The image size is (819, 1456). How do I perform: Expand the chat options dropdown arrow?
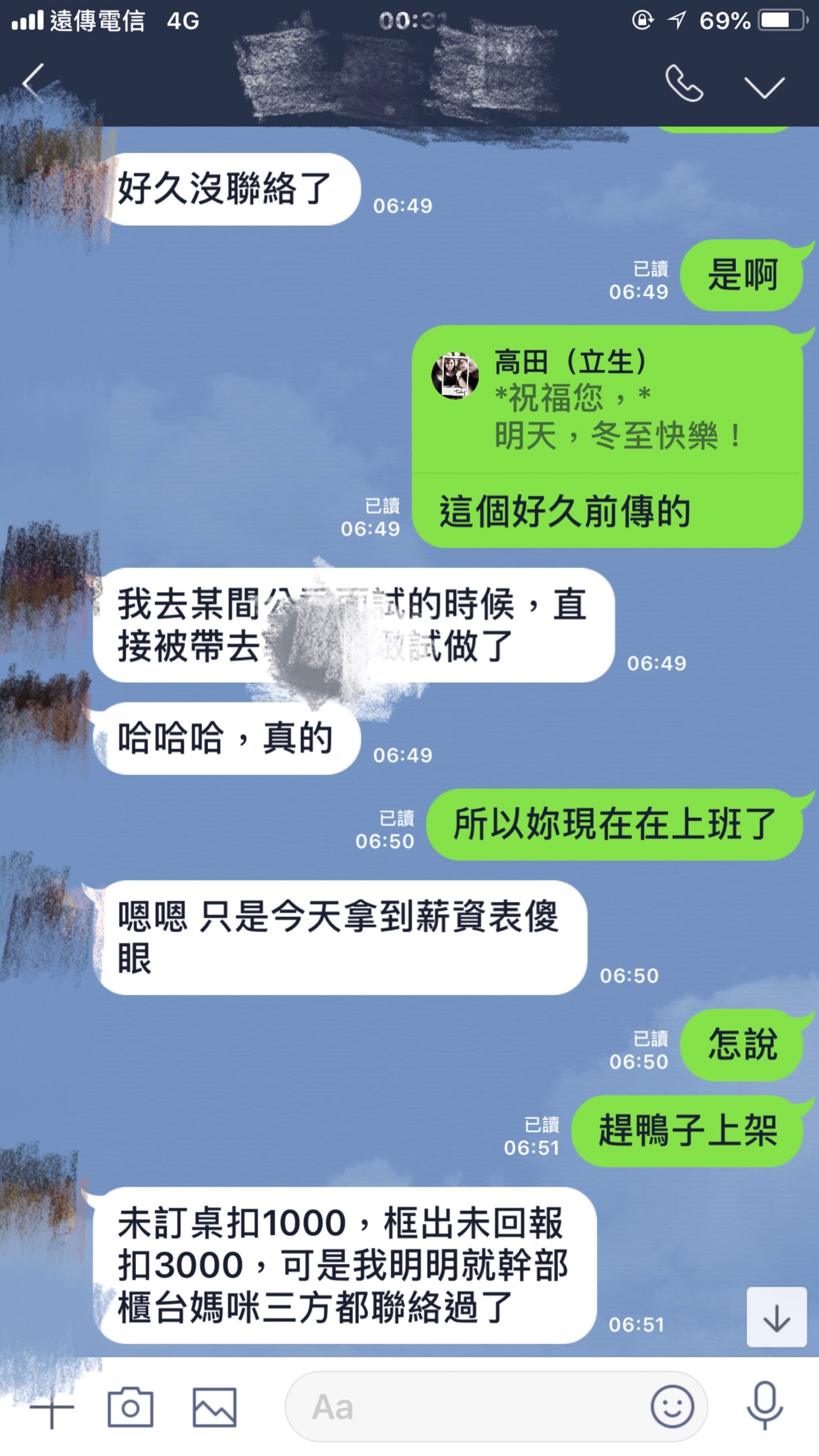pos(764,87)
